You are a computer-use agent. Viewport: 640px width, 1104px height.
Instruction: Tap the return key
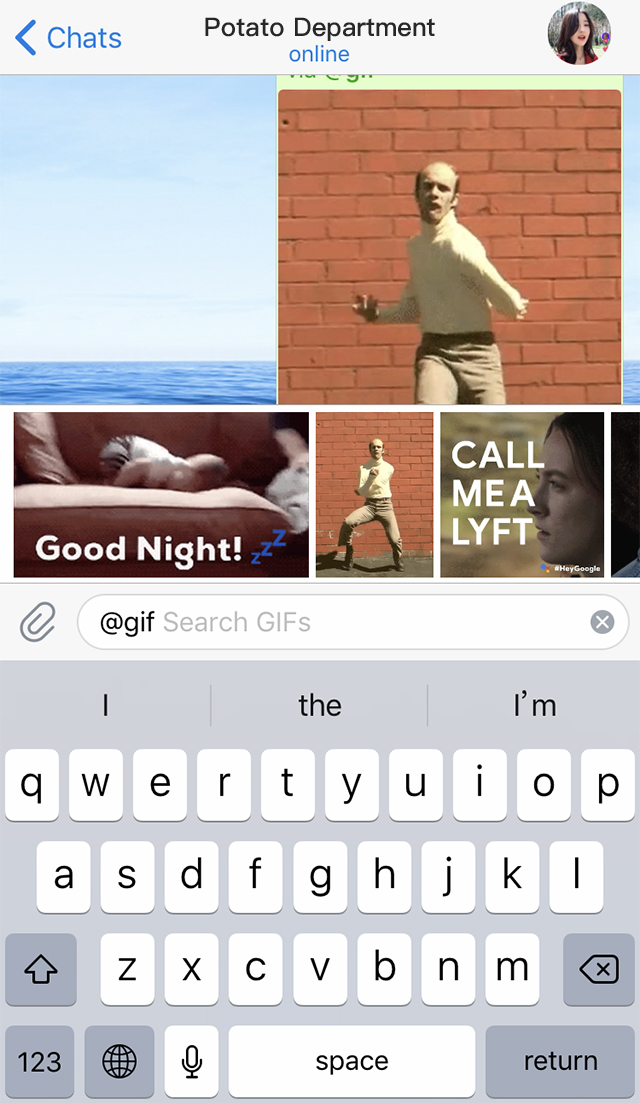(560, 1061)
